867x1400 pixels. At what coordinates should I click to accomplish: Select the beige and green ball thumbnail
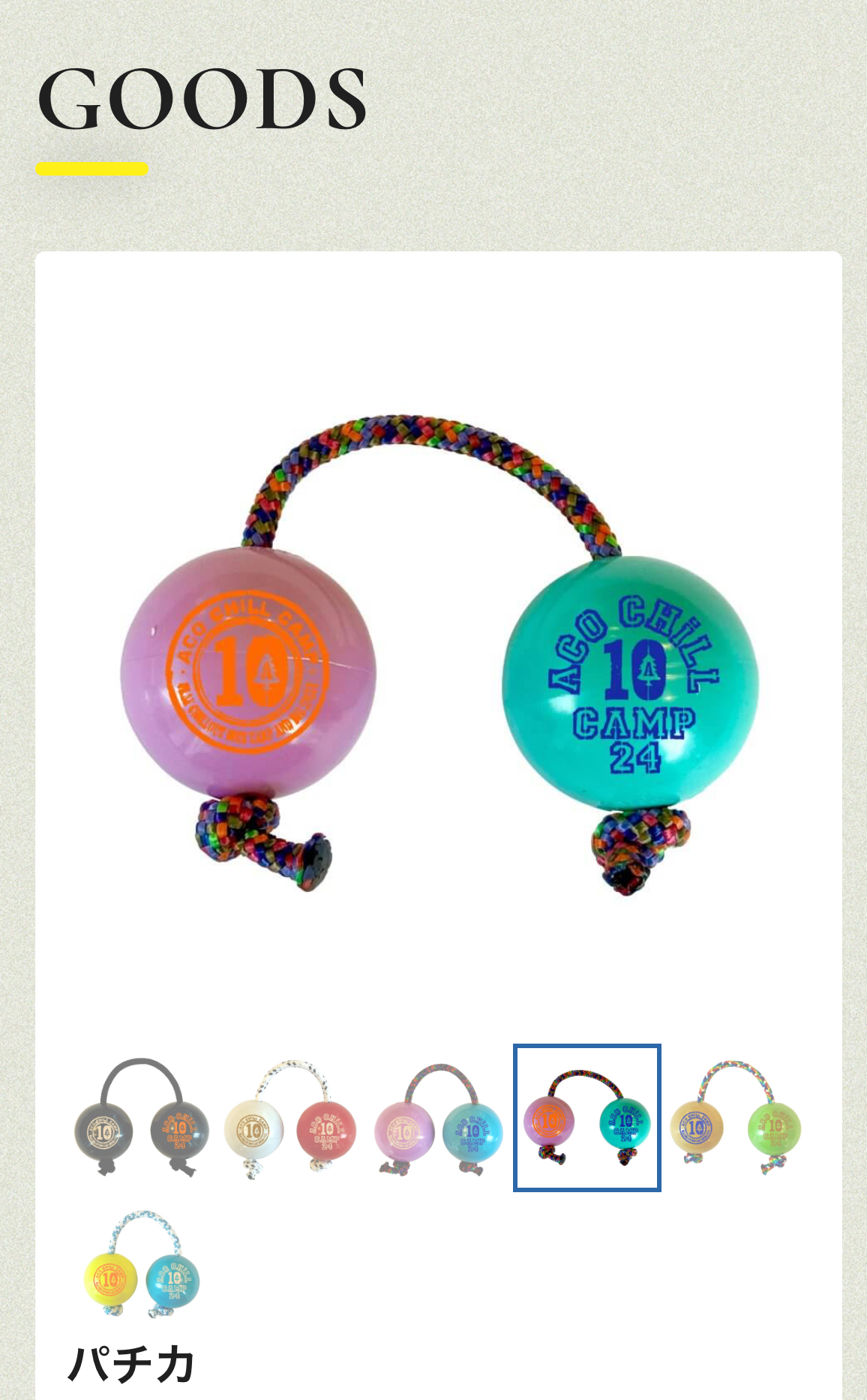coord(736,1117)
